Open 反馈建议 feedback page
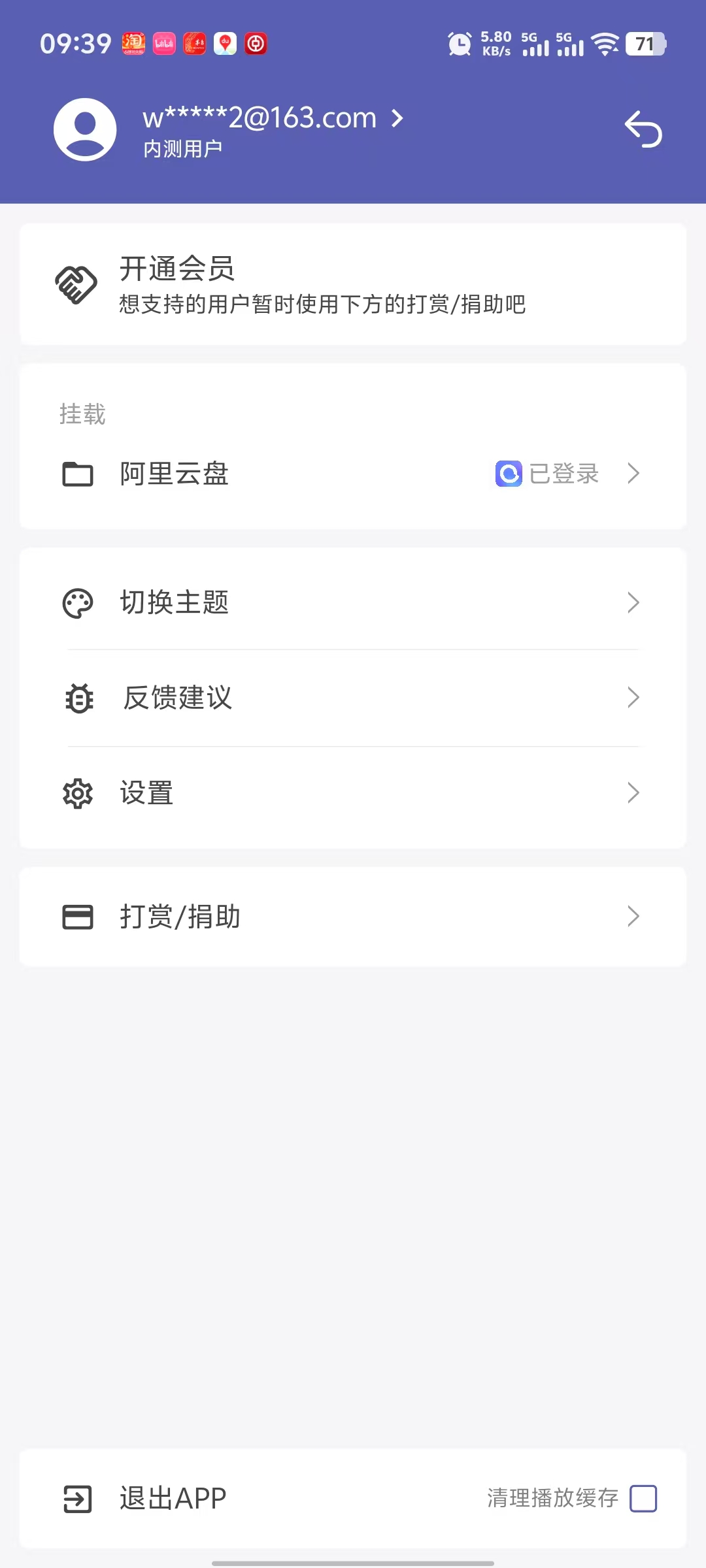Viewport: 706px width, 1568px height. coord(353,698)
